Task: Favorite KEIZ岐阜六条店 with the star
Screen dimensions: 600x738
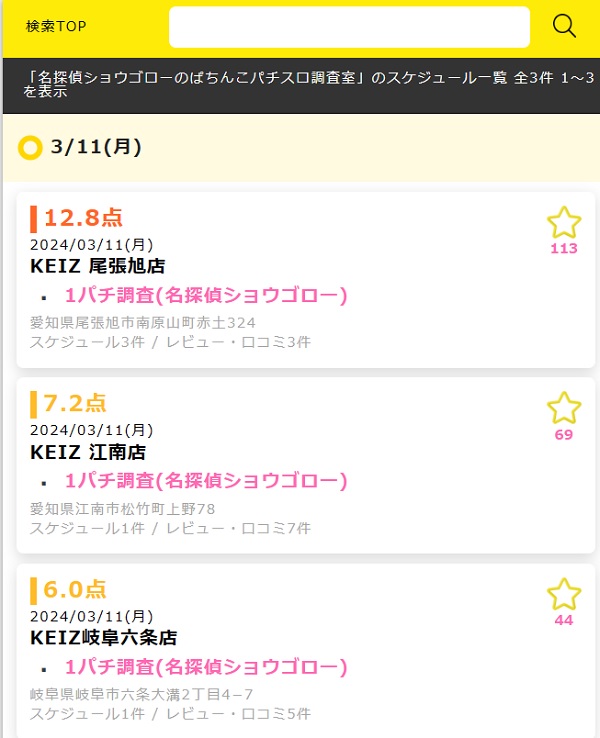Action: coord(564,594)
